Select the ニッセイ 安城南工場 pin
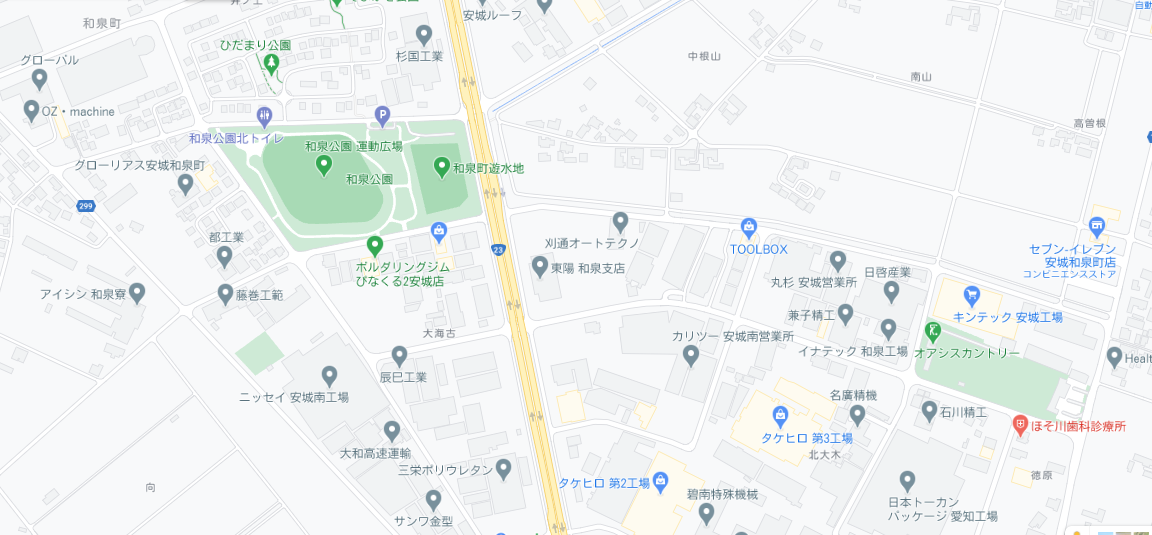Image resolution: width=1152 pixels, height=535 pixels. click(x=330, y=375)
